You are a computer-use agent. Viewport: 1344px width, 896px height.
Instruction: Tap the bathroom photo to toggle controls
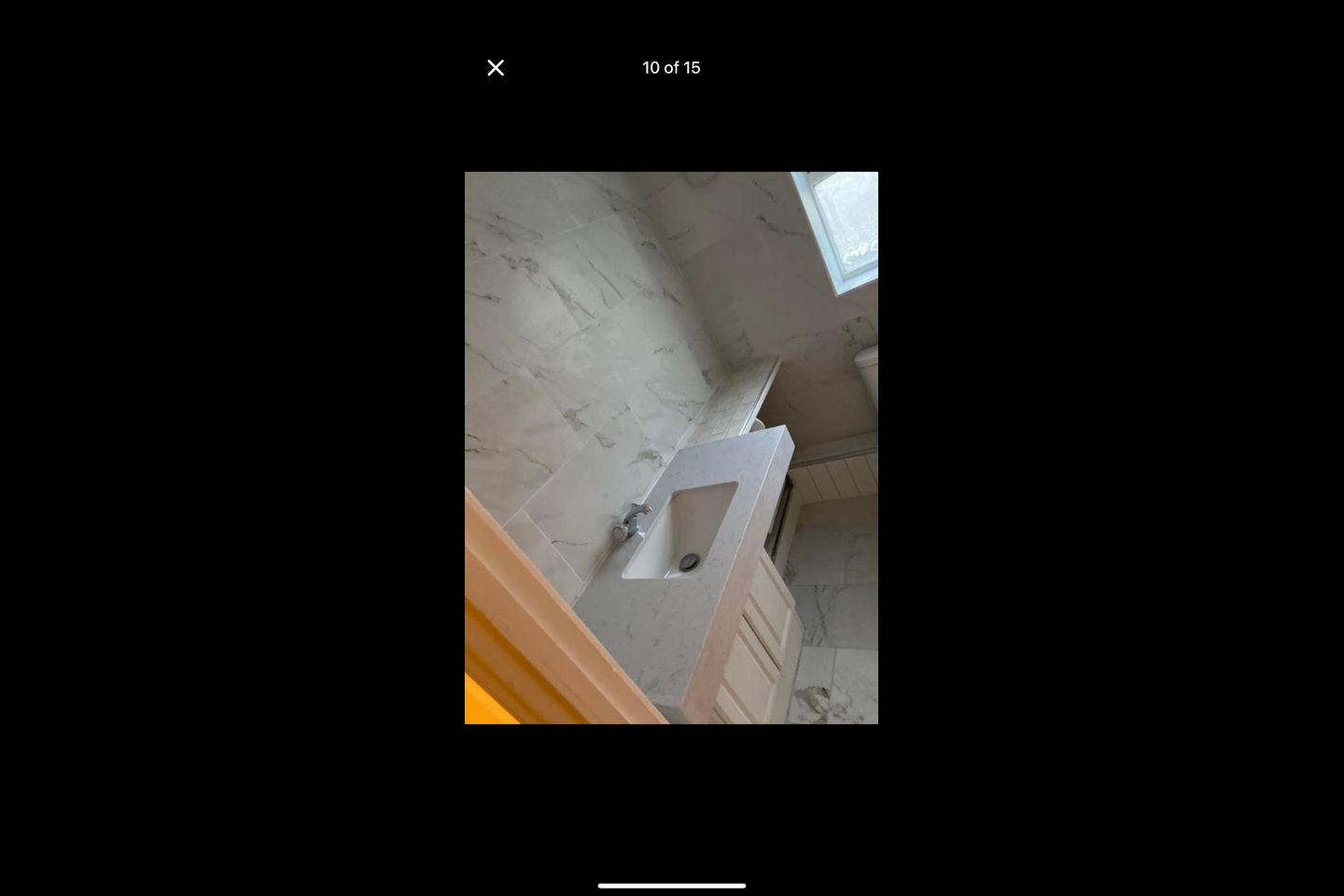[x=671, y=447]
